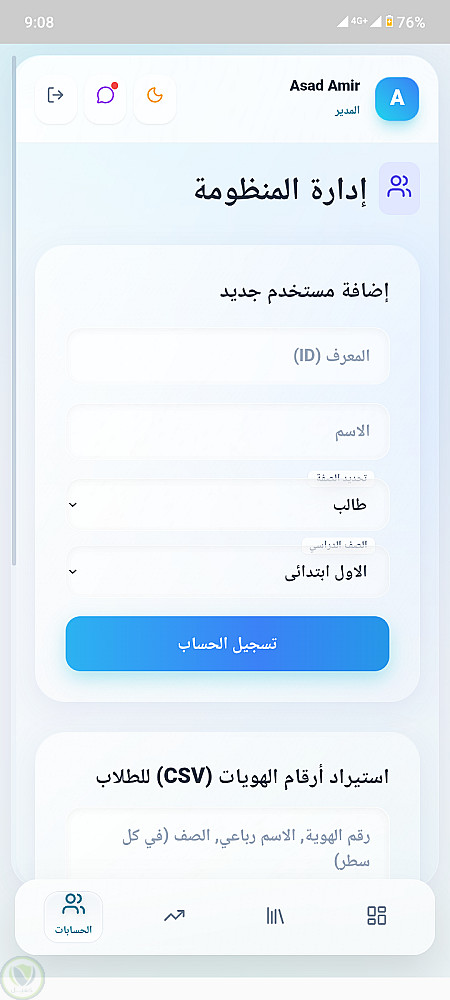Switch to the الحسابات tab
Screen dimensions: 450x1000
(x=73, y=916)
